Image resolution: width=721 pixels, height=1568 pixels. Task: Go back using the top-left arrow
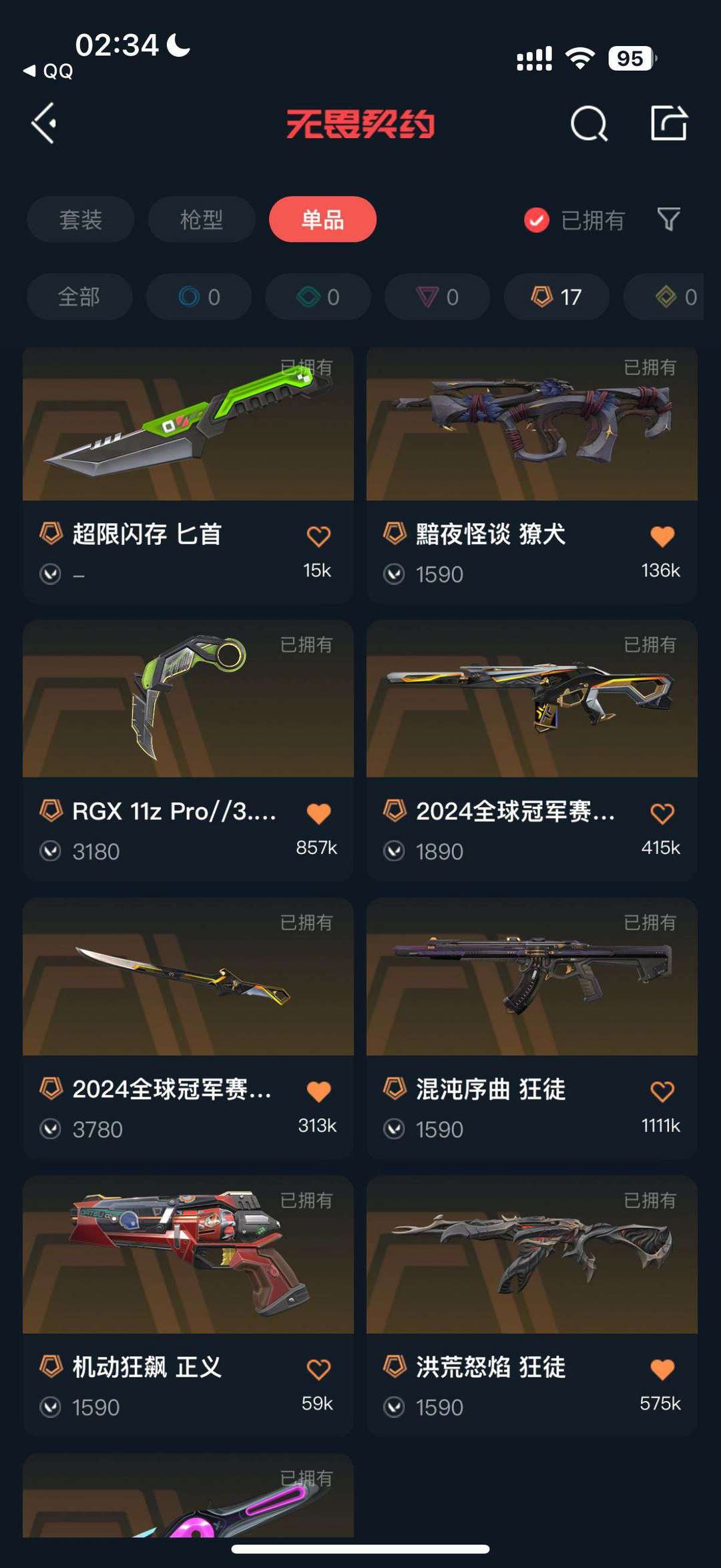tap(44, 124)
